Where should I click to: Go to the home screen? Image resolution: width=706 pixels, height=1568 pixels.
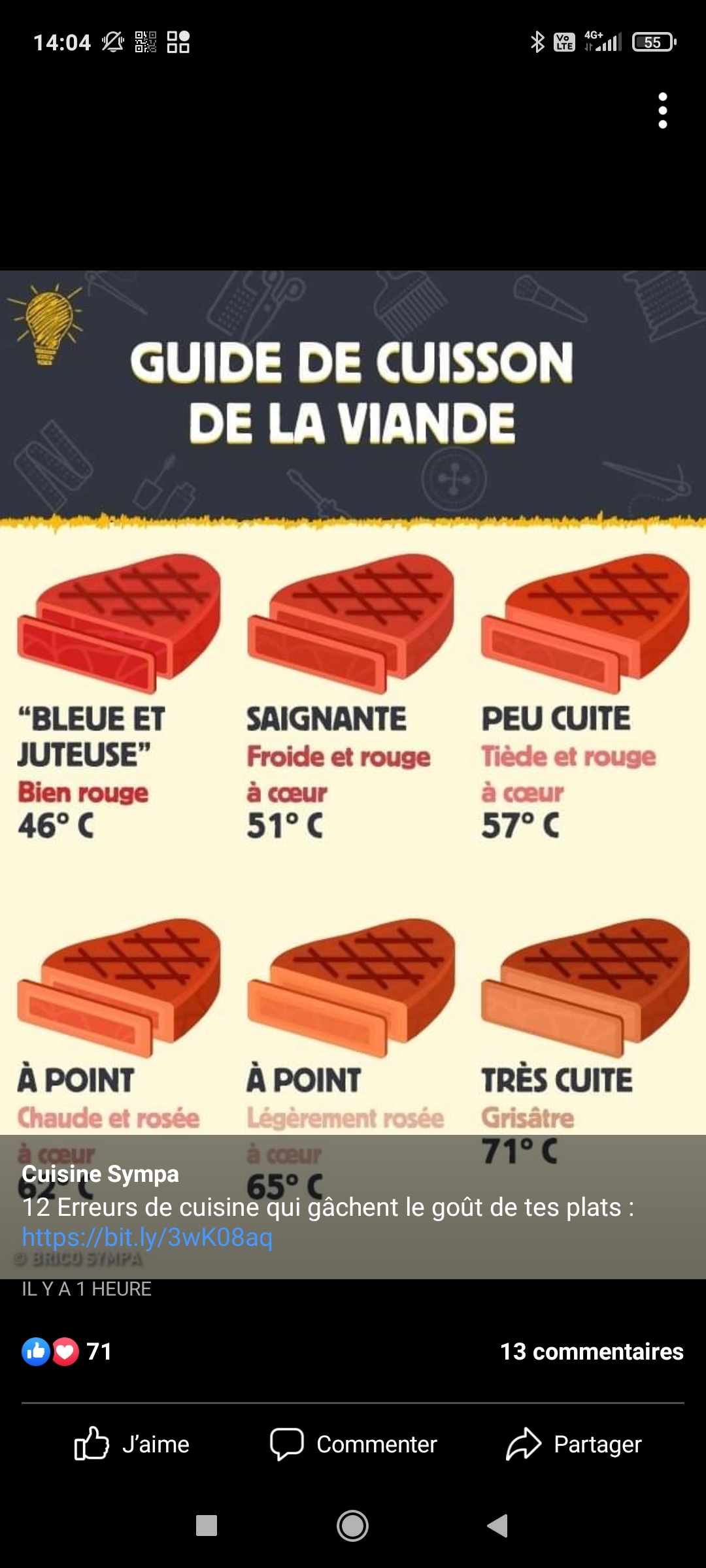352,1526
